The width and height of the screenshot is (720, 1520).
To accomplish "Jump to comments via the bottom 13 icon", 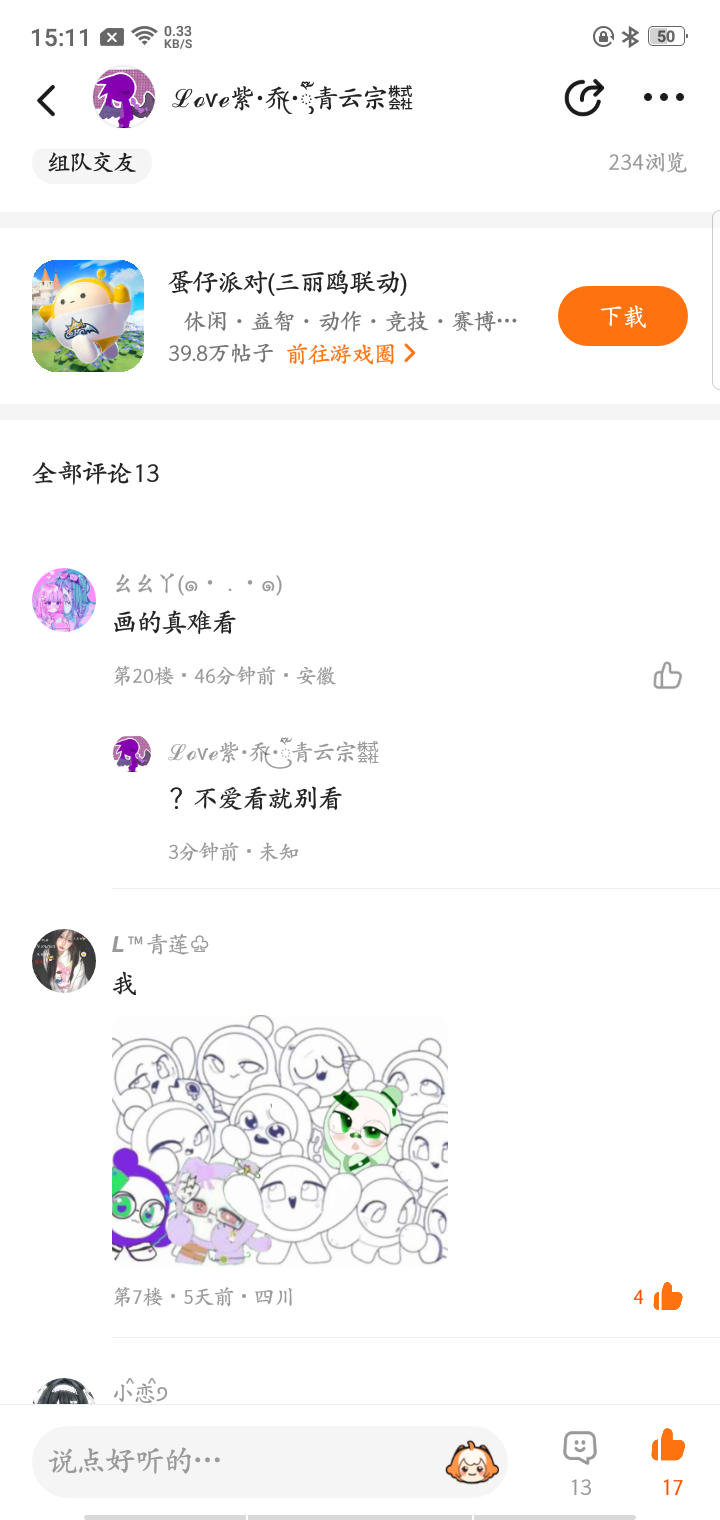I will (580, 1460).
